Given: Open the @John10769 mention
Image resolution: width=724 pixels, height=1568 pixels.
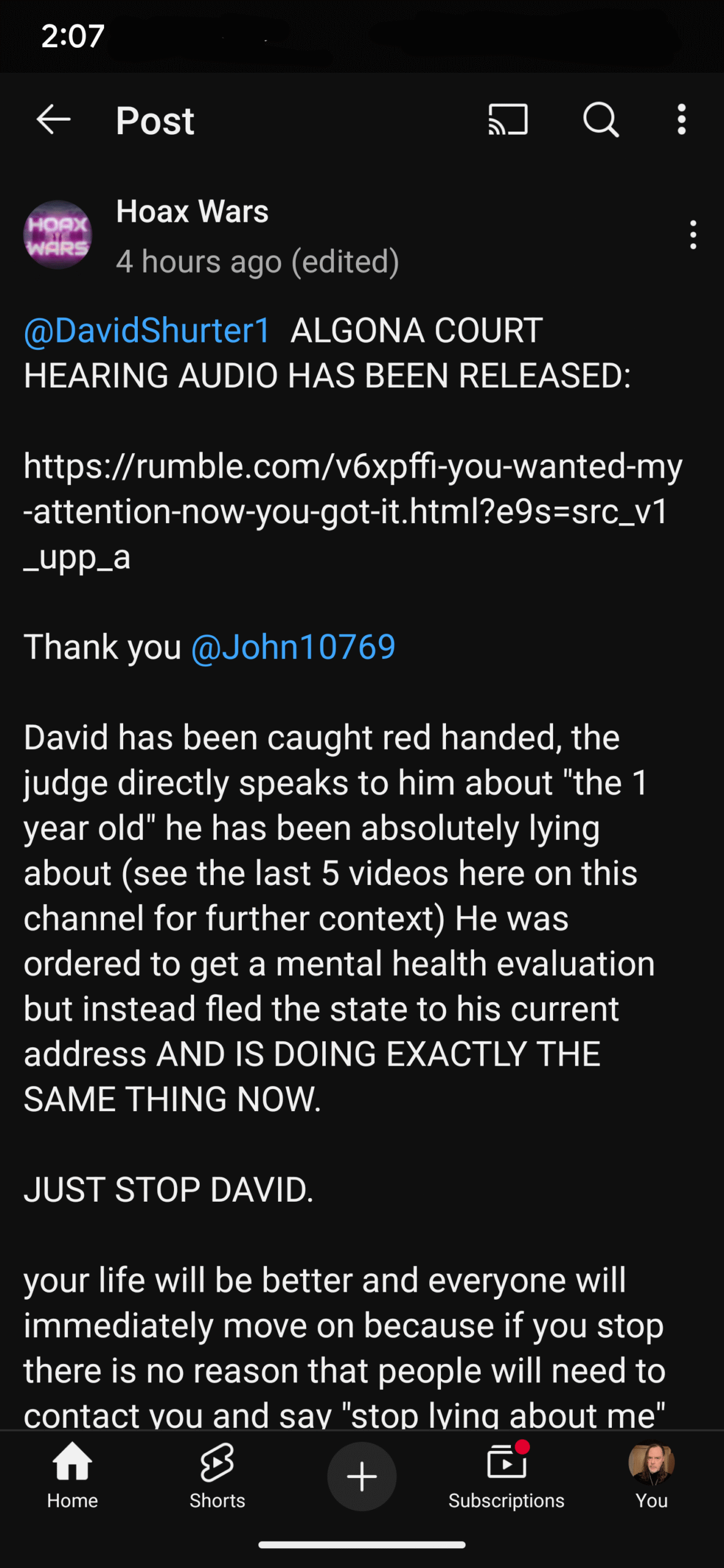Looking at the screenshot, I should [x=293, y=647].
